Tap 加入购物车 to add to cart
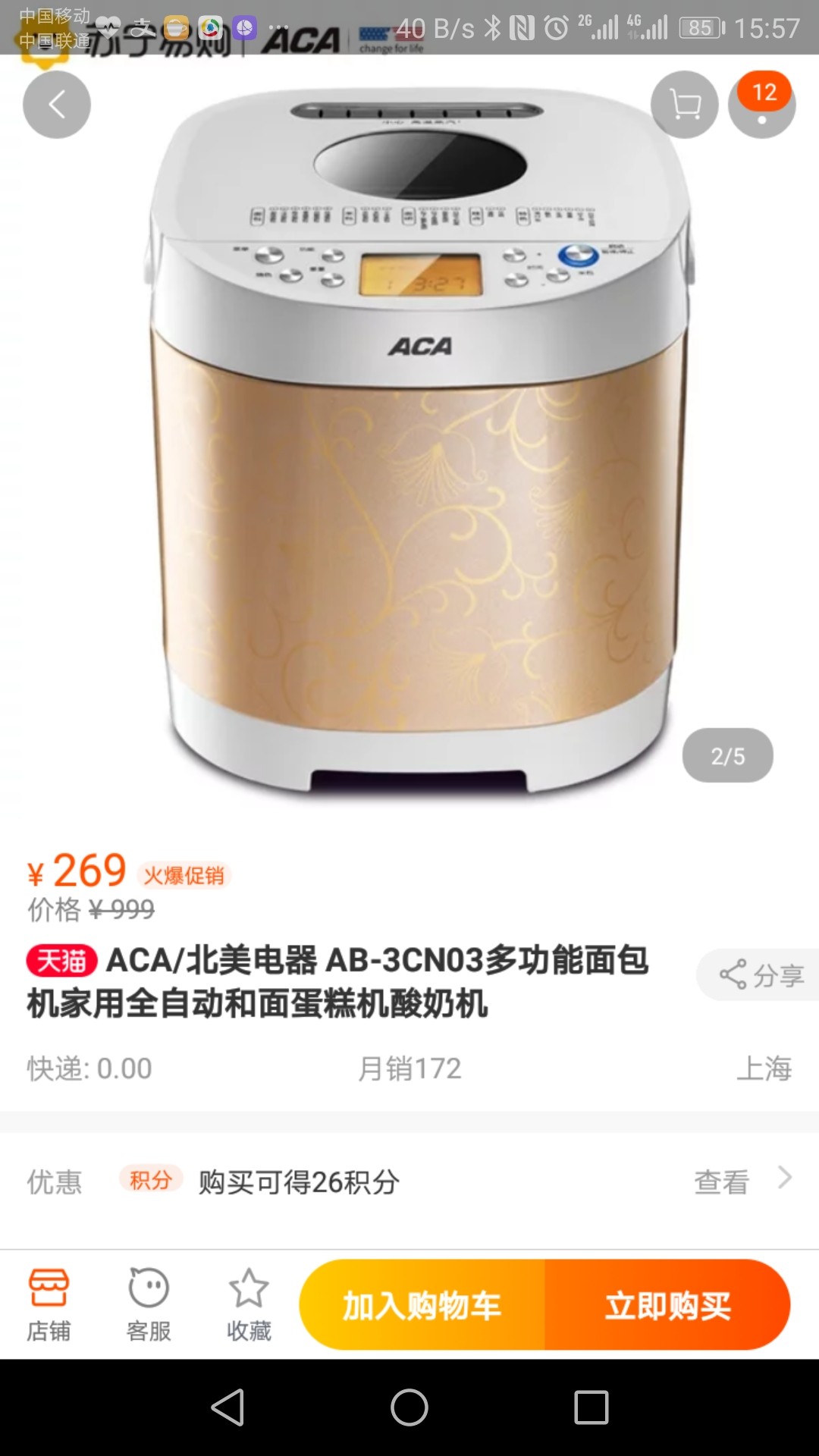 tap(422, 1305)
